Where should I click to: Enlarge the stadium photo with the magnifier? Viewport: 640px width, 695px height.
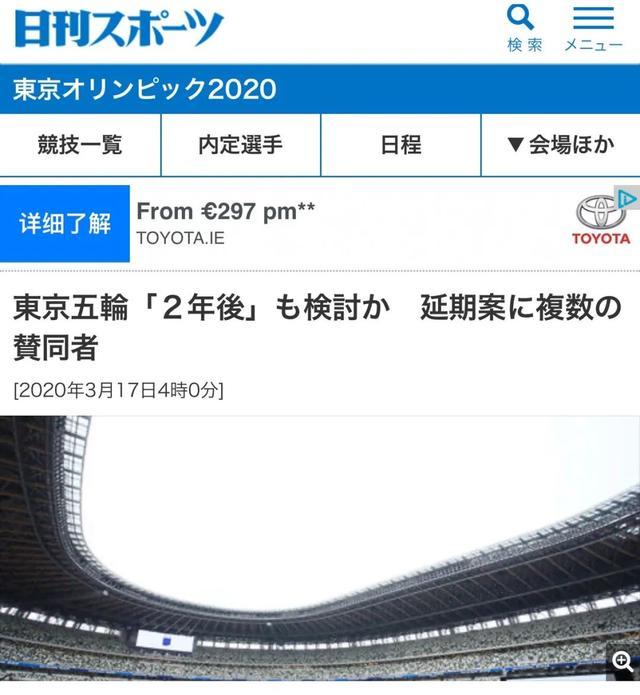pyautogui.click(x=621, y=662)
